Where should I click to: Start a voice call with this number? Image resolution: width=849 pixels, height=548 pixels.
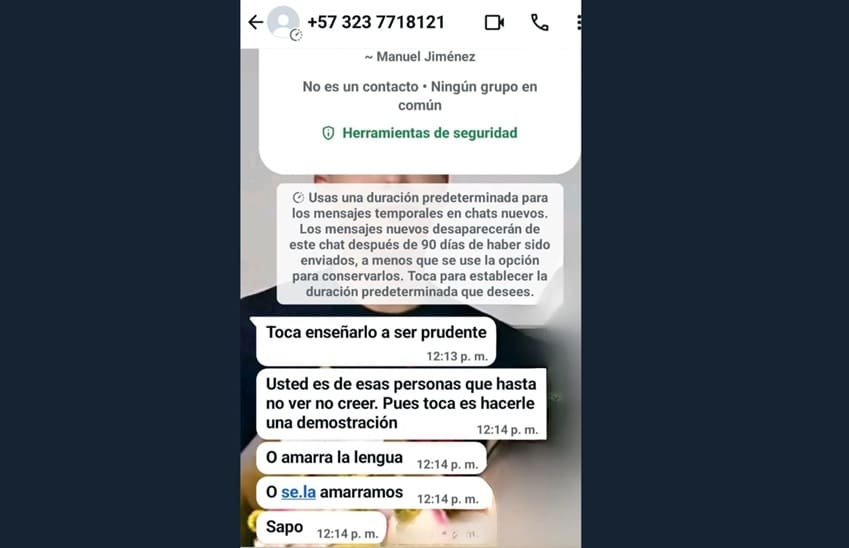pyautogui.click(x=540, y=22)
